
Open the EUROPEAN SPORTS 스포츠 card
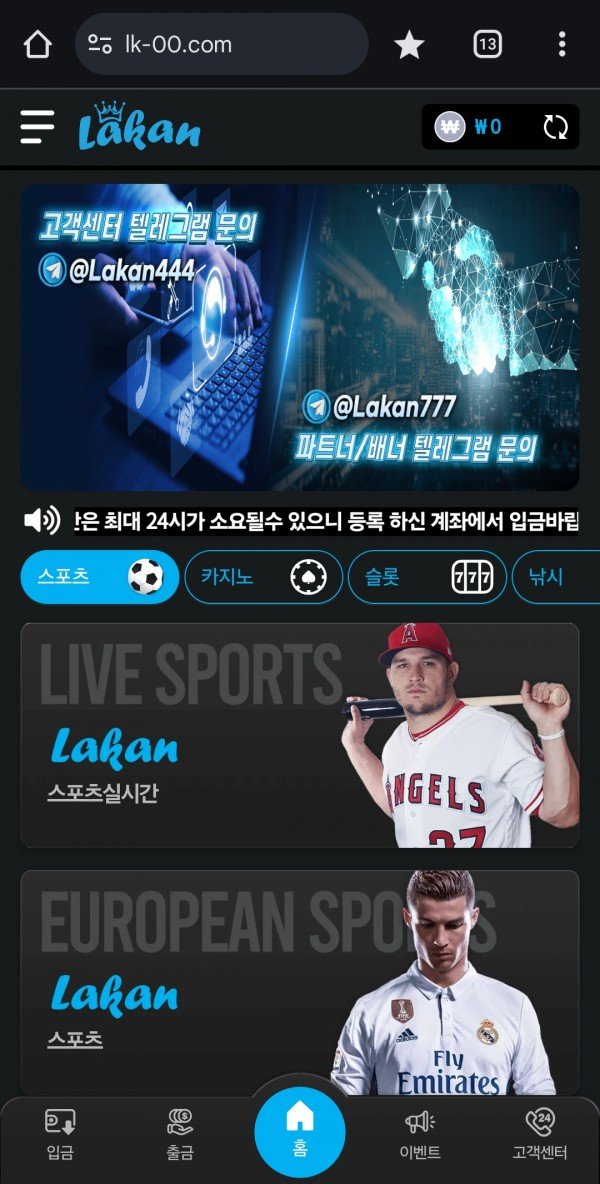tap(300, 982)
